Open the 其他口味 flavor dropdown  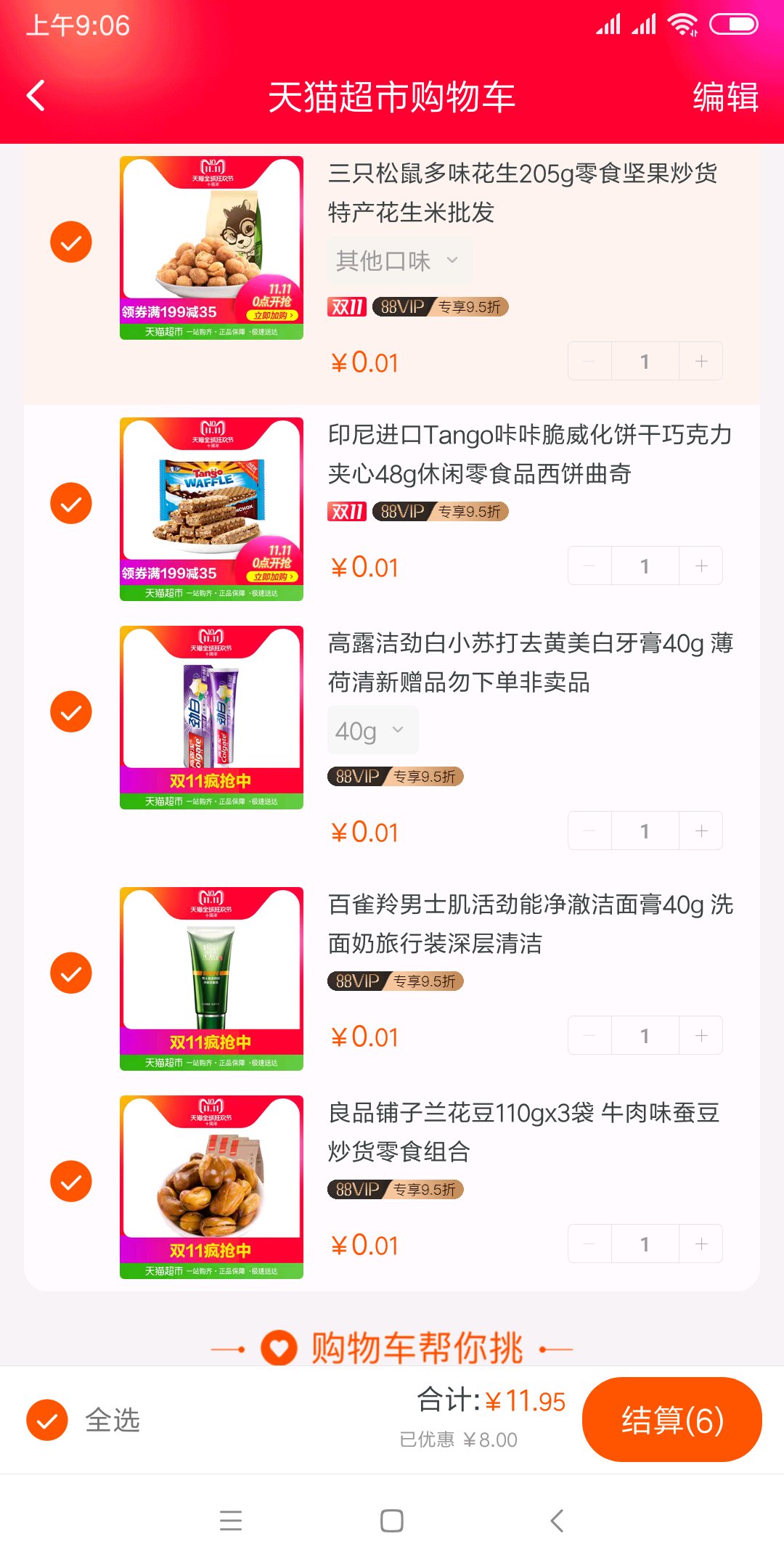coord(399,261)
